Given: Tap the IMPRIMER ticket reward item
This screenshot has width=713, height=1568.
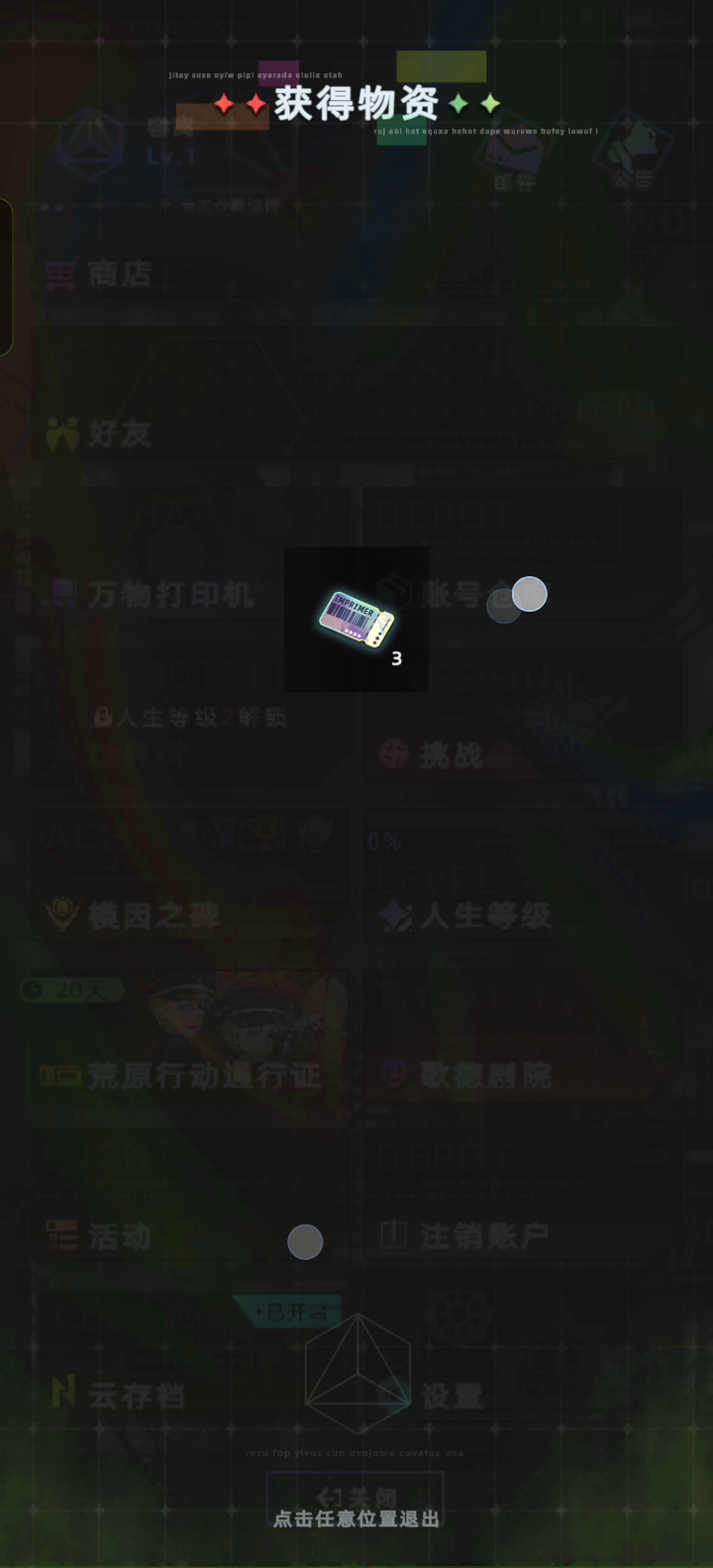Looking at the screenshot, I should tap(356, 620).
